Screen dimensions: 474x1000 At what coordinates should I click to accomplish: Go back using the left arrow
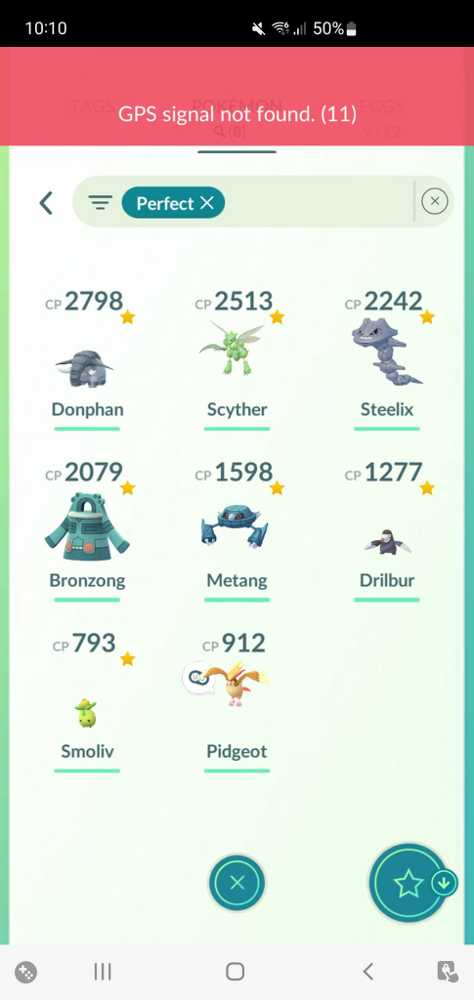[x=46, y=203]
